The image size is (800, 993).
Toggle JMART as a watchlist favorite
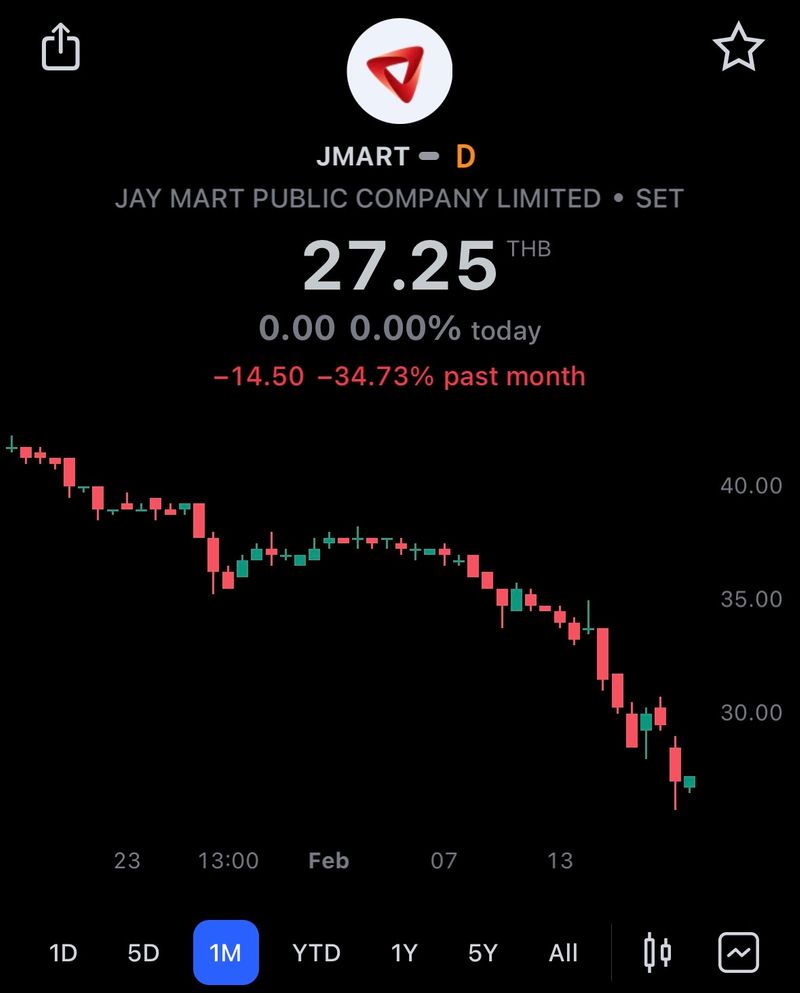pos(739,45)
